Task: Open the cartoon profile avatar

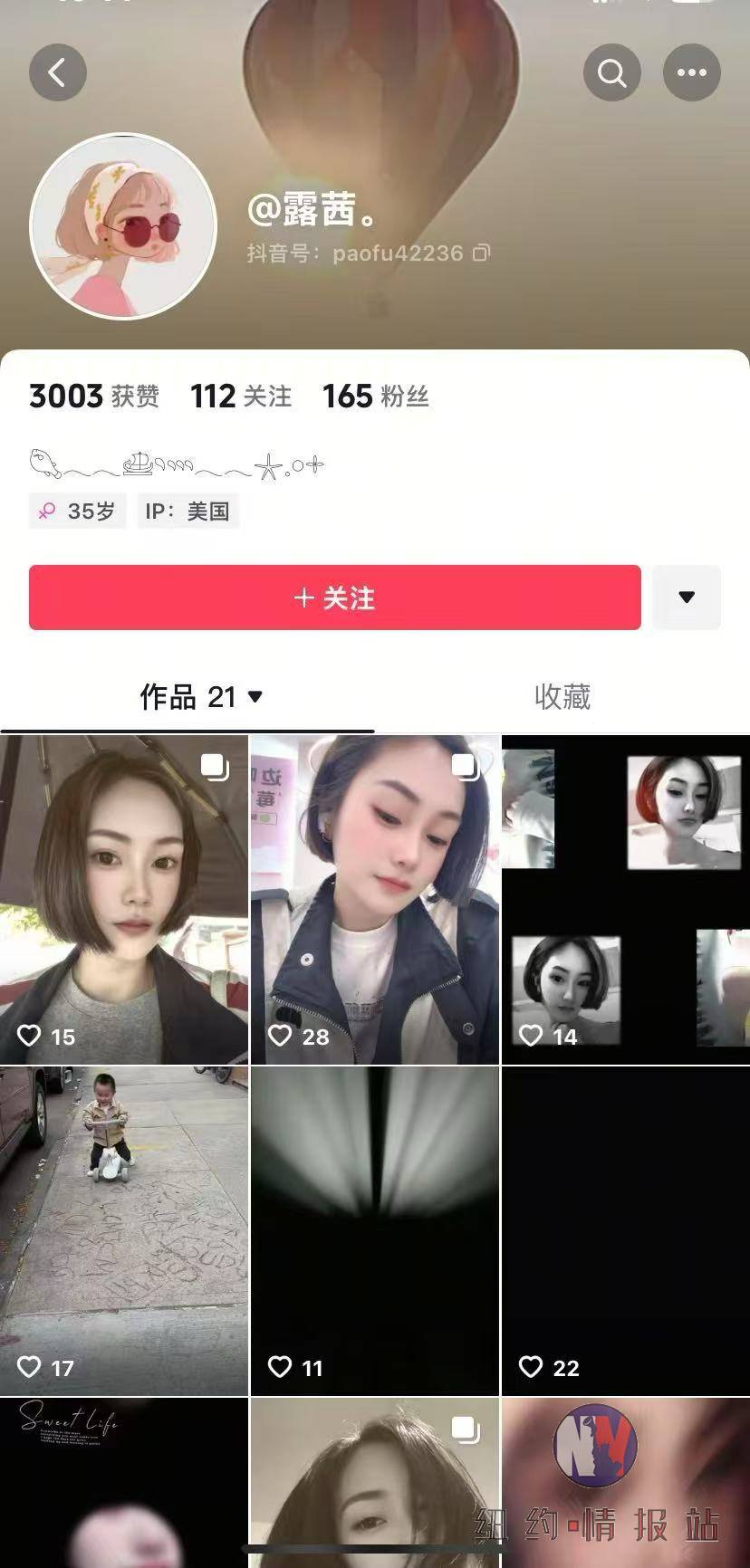Action: click(123, 226)
